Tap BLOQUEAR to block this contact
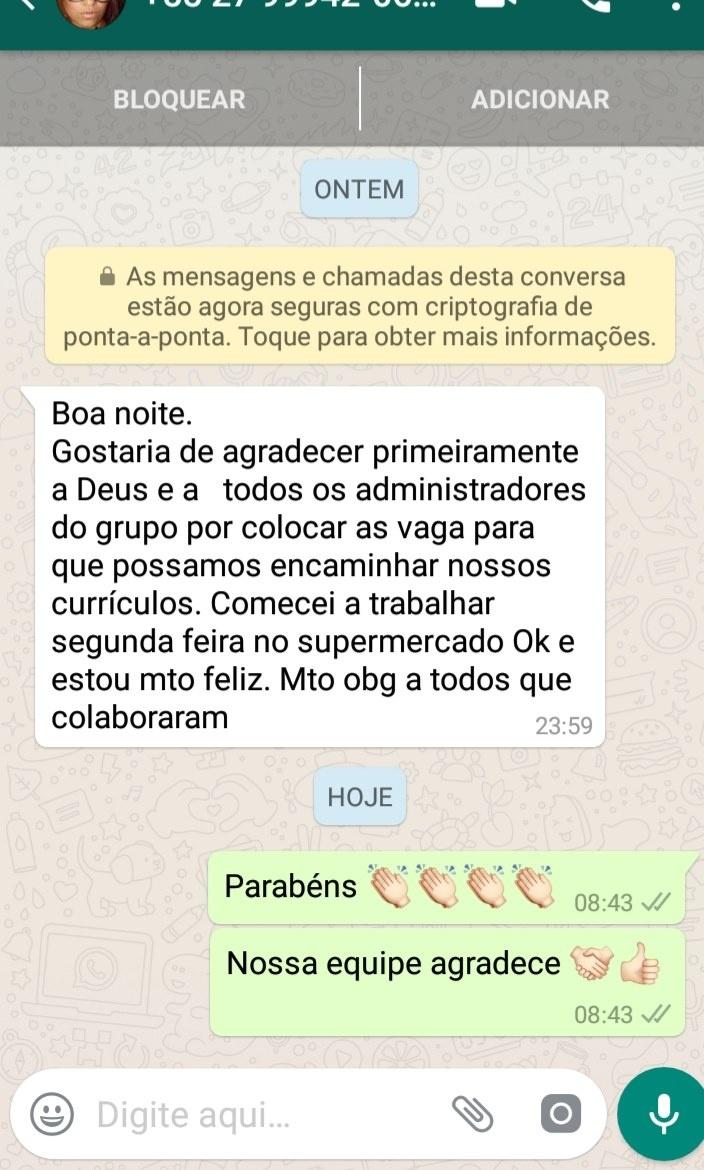Image resolution: width=704 pixels, height=1170 pixels. click(x=179, y=100)
